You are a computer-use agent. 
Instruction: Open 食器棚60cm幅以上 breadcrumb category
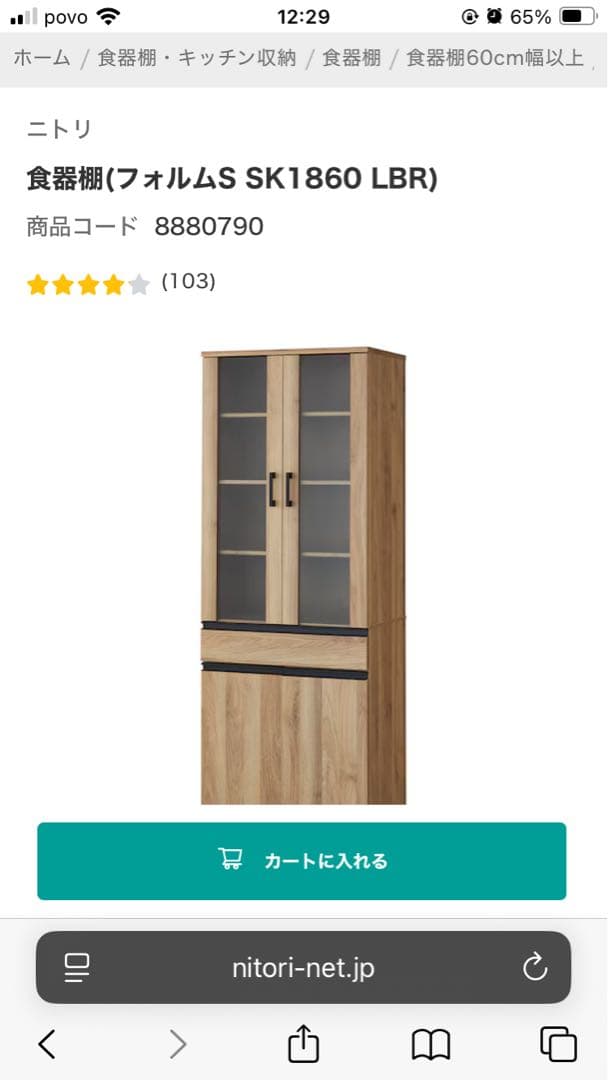(x=495, y=57)
